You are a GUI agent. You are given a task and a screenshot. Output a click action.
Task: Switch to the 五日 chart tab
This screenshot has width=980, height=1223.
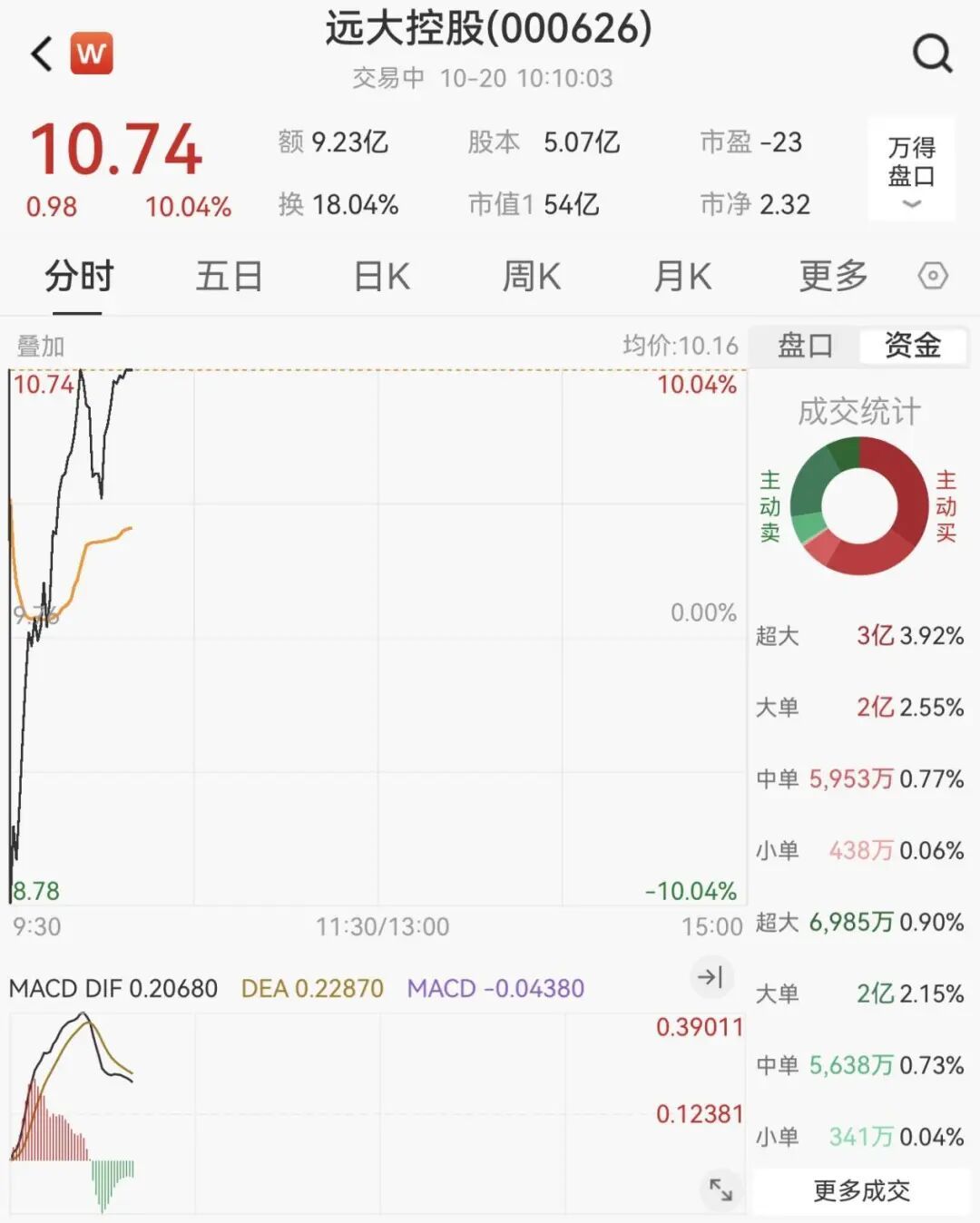coord(229,276)
